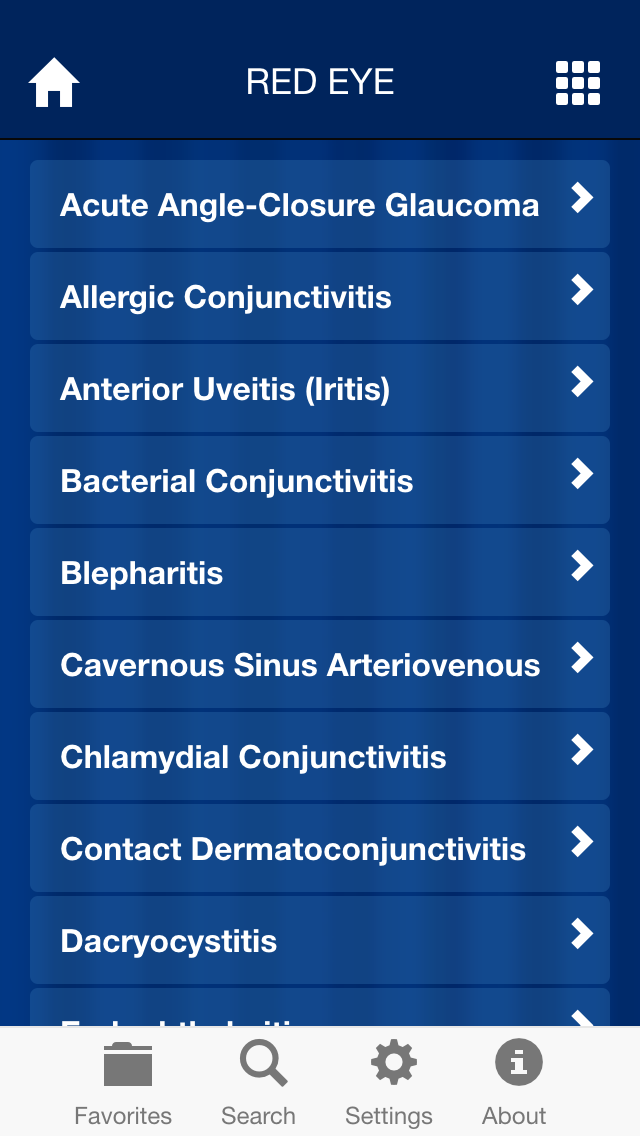Select Contact Dermatoconjunctivitis
This screenshot has height=1136, width=640.
320,849
